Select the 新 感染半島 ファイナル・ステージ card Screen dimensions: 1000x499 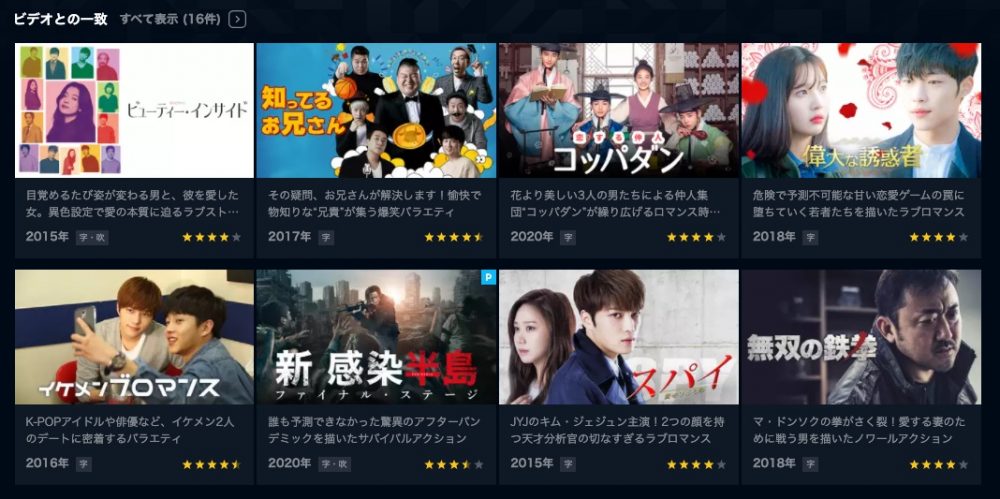[376, 337]
